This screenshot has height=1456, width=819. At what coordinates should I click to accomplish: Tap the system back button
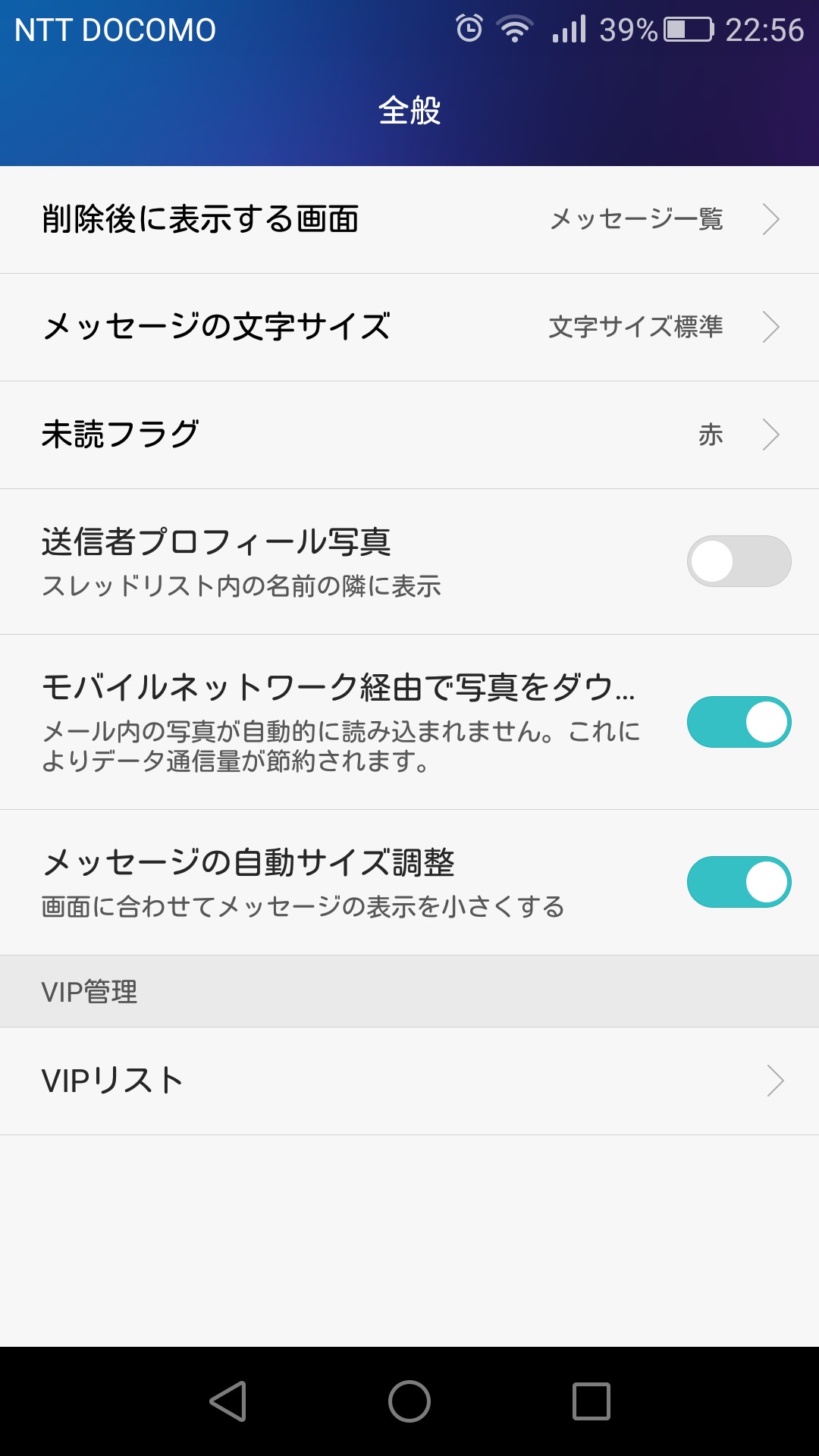pos(227,1401)
